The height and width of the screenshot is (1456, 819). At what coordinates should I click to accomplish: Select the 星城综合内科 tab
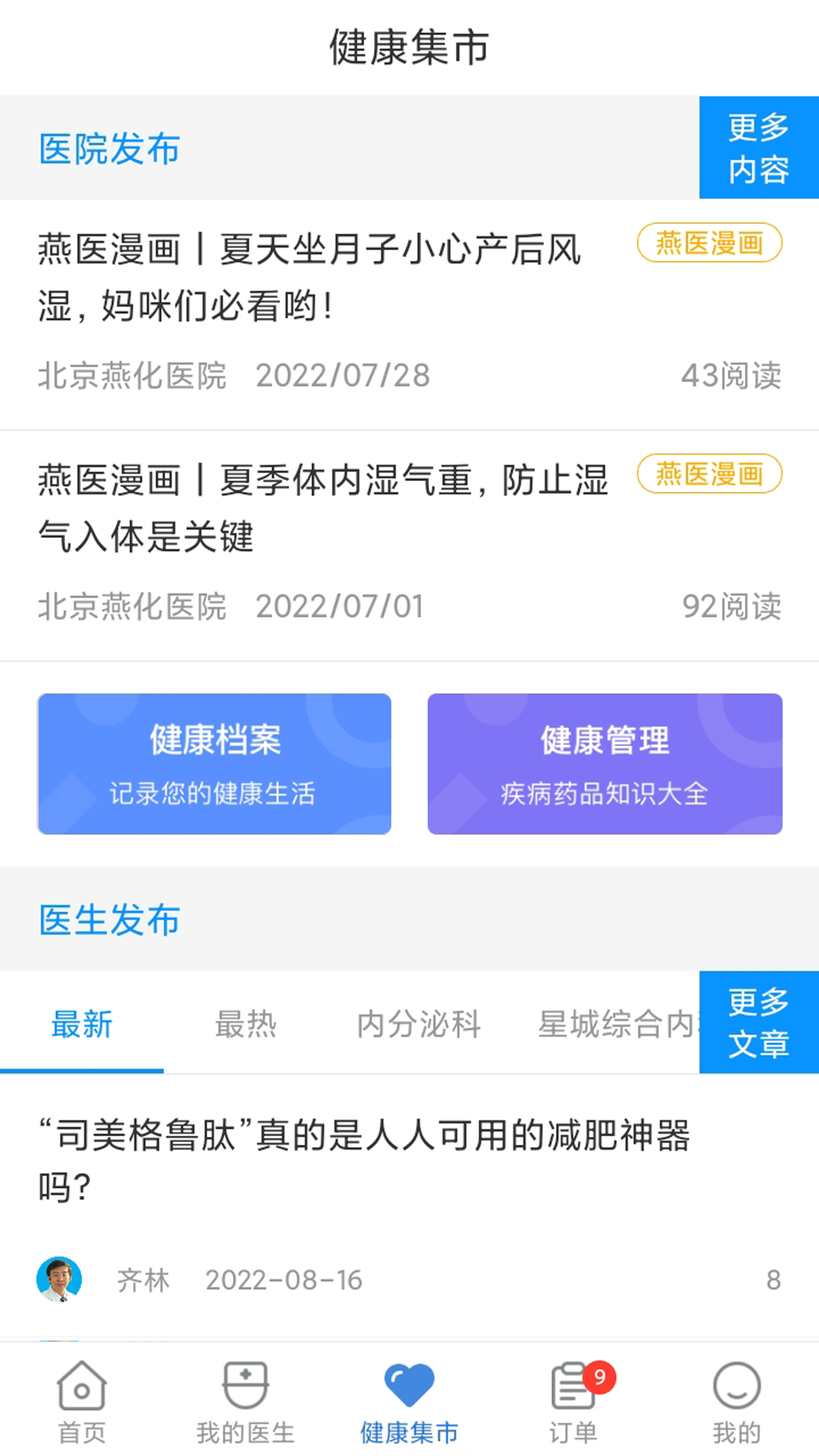(x=622, y=1025)
